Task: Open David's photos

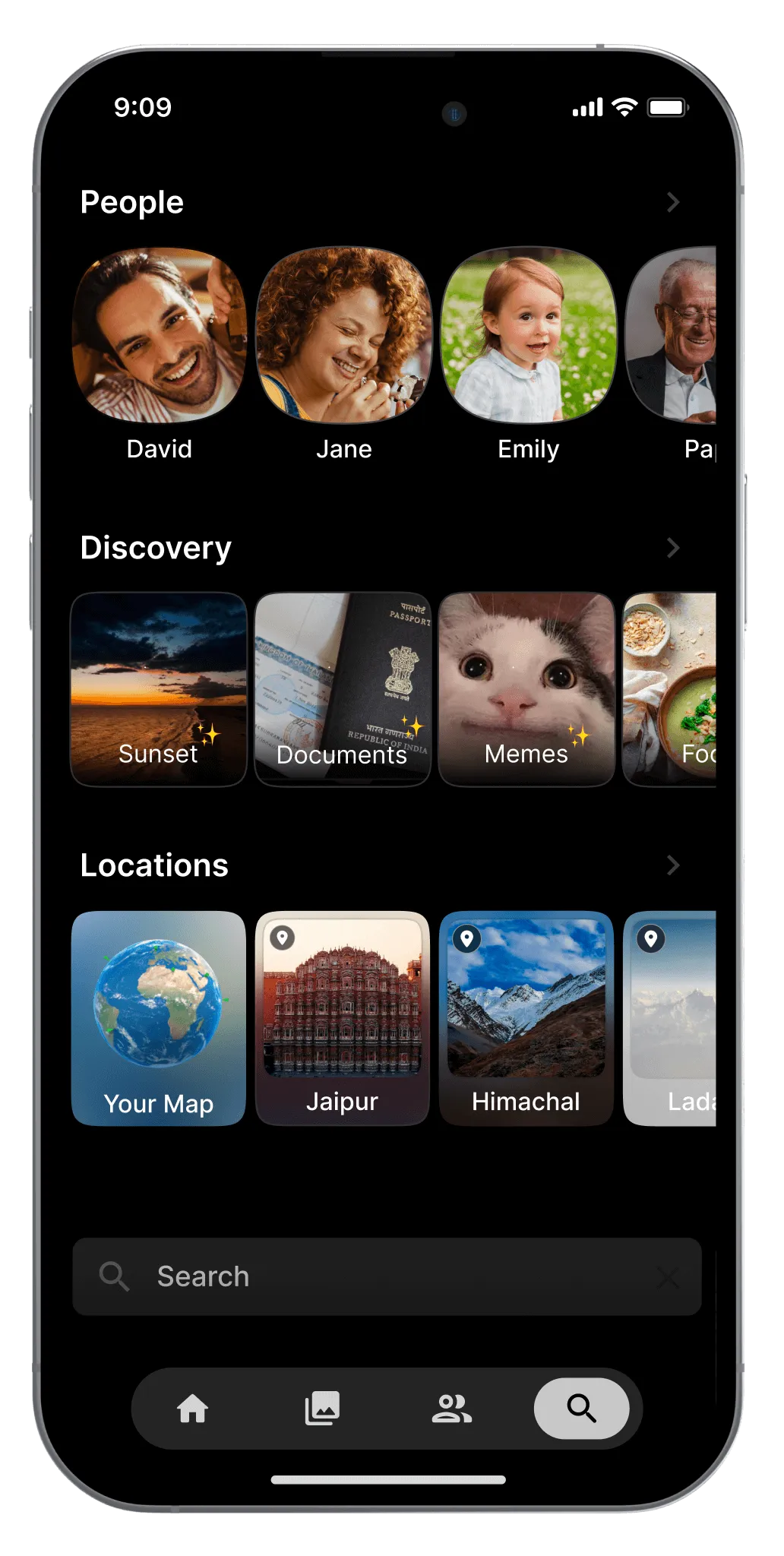Action: pyautogui.click(x=160, y=337)
